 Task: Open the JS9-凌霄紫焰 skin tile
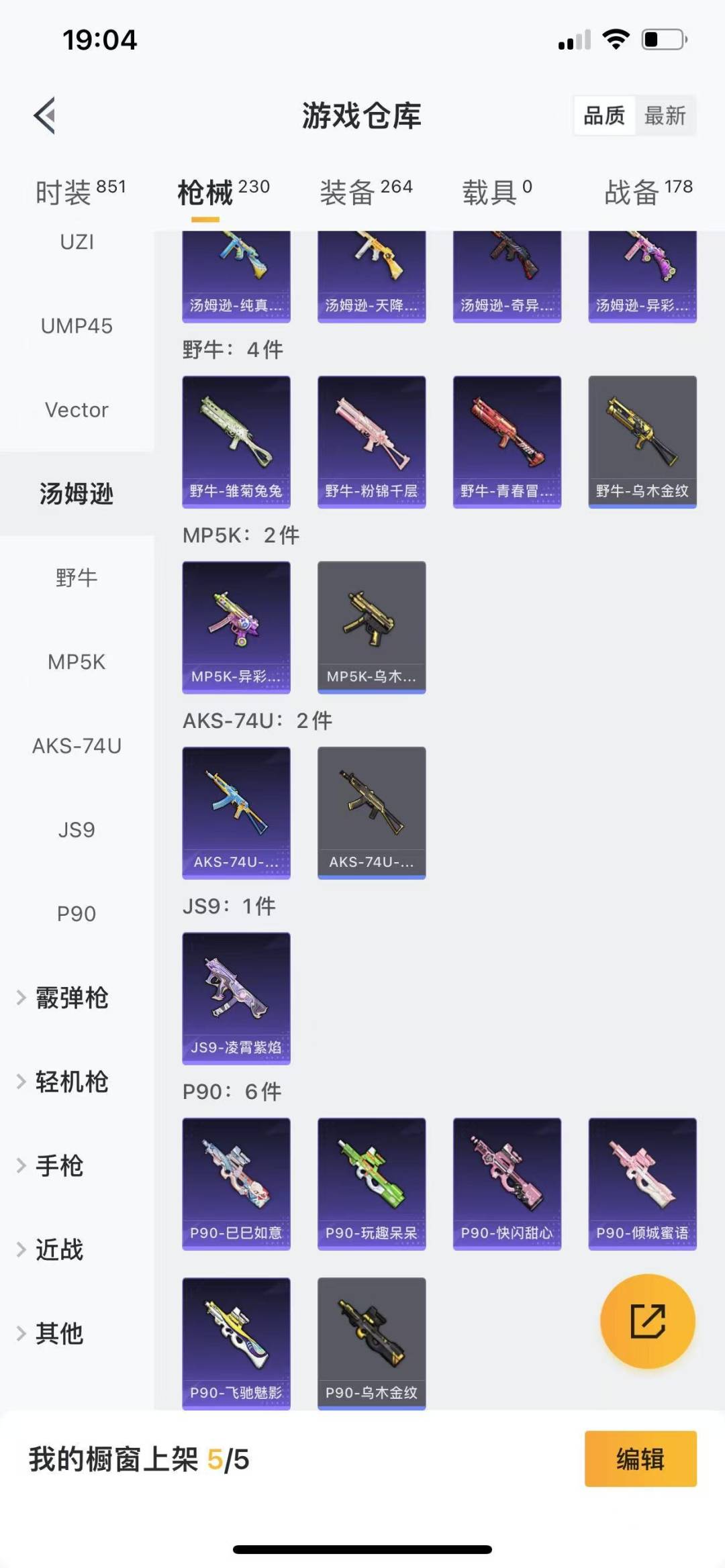(236, 998)
